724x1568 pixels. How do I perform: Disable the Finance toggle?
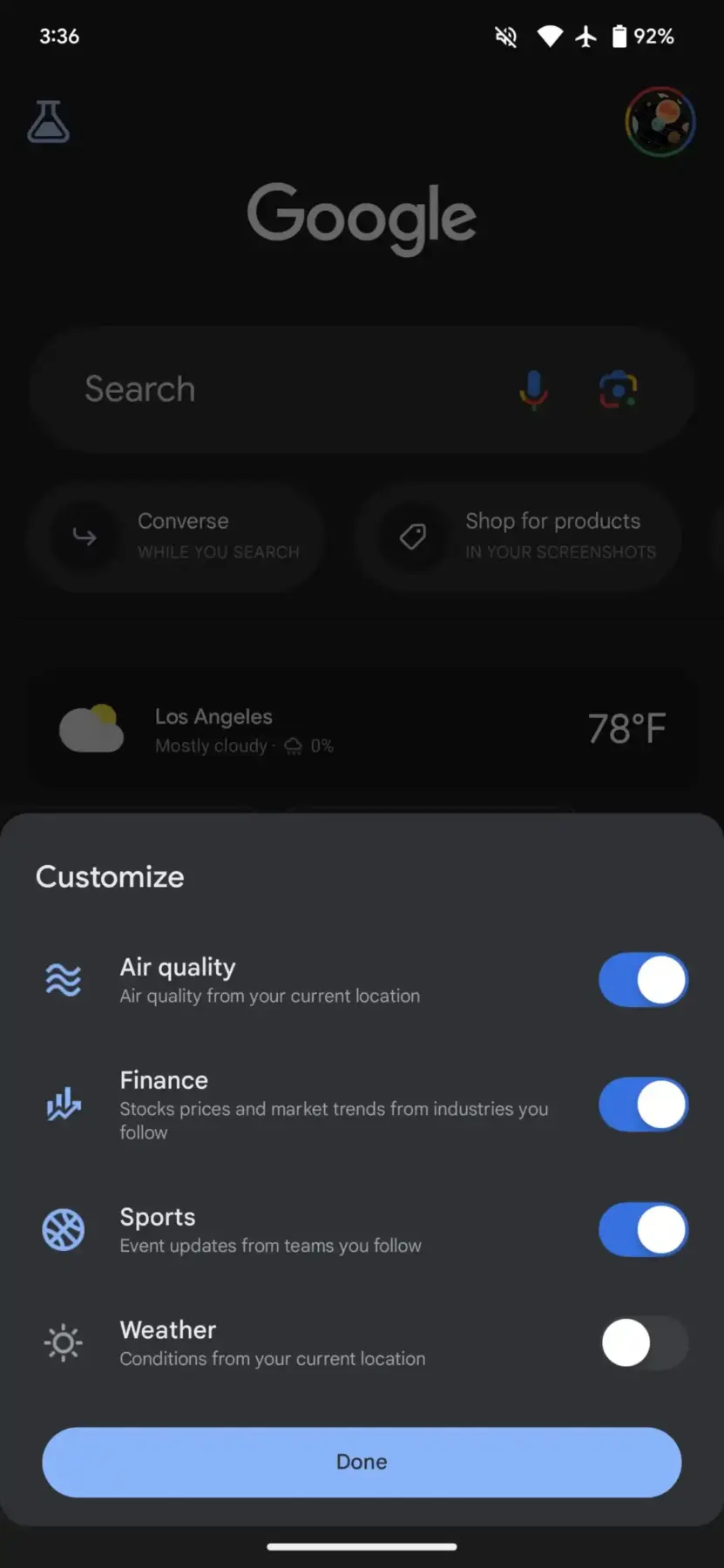(x=643, y=1105)
